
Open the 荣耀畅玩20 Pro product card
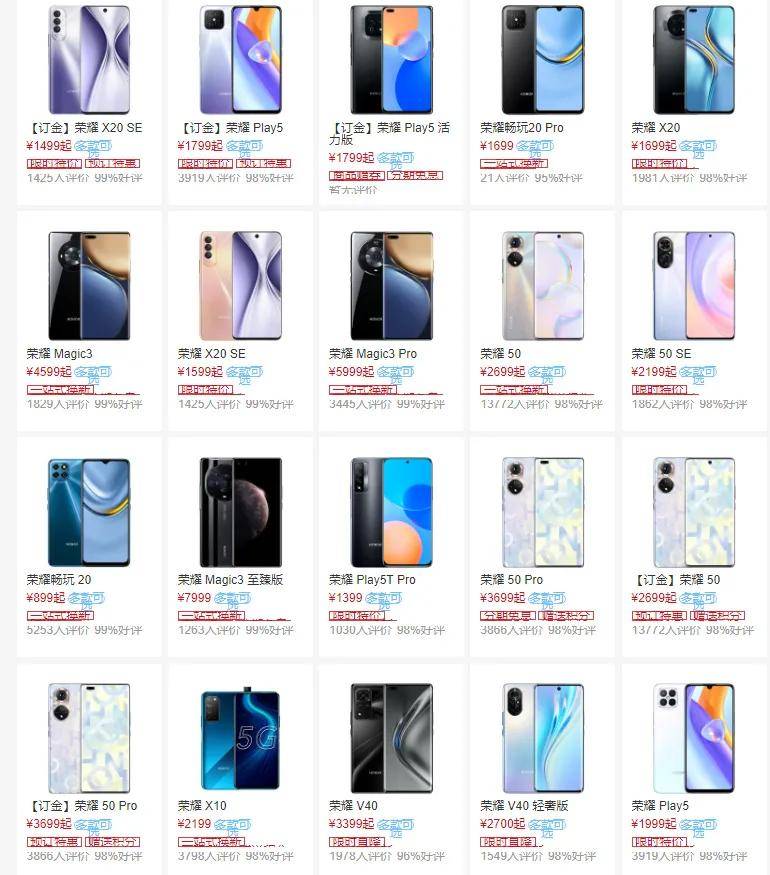pyautogui.click(x=543, y=60)
